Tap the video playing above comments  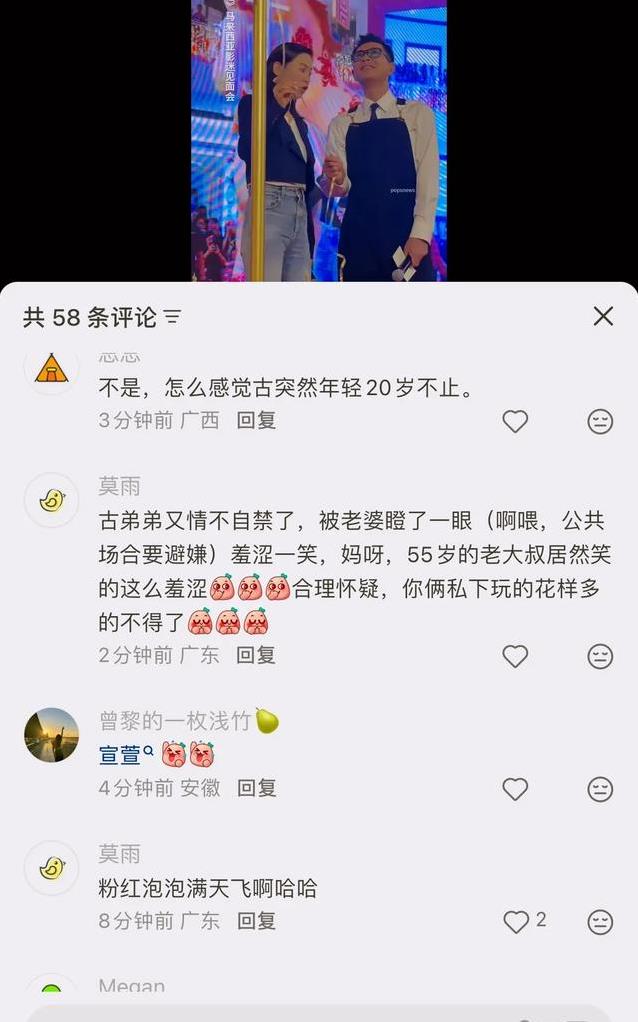coord(318,140)
